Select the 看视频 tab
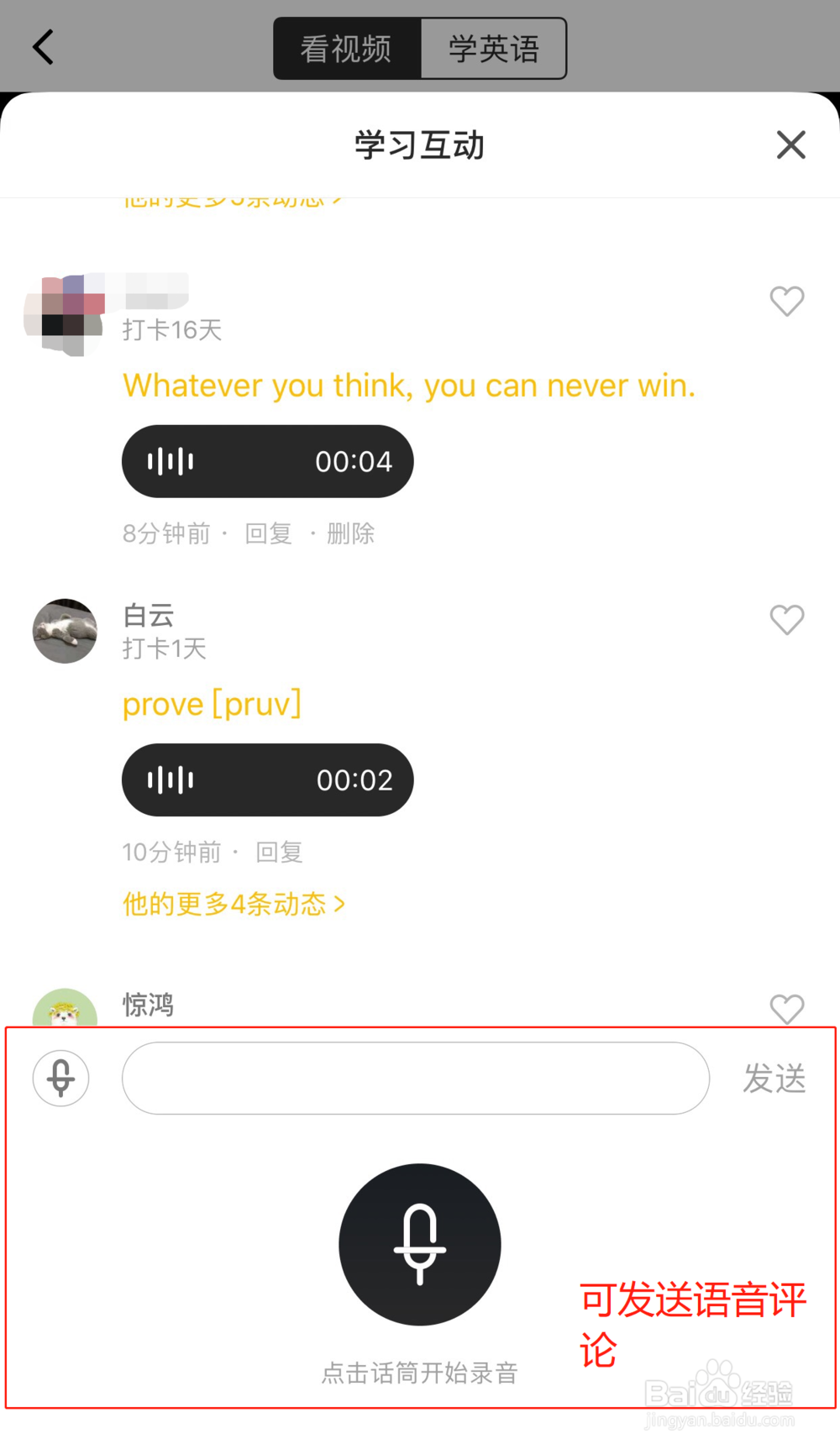This screenshot has height=1449, width=840. tap(346, 48)
